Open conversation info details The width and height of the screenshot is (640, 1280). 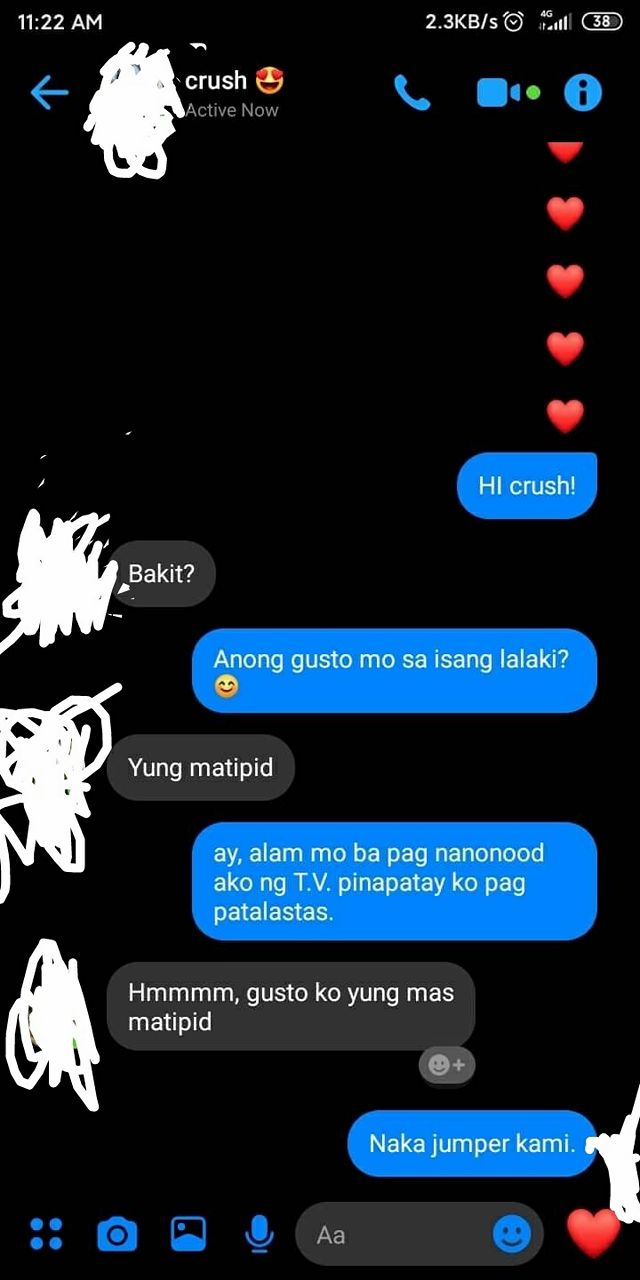[583, 93]
